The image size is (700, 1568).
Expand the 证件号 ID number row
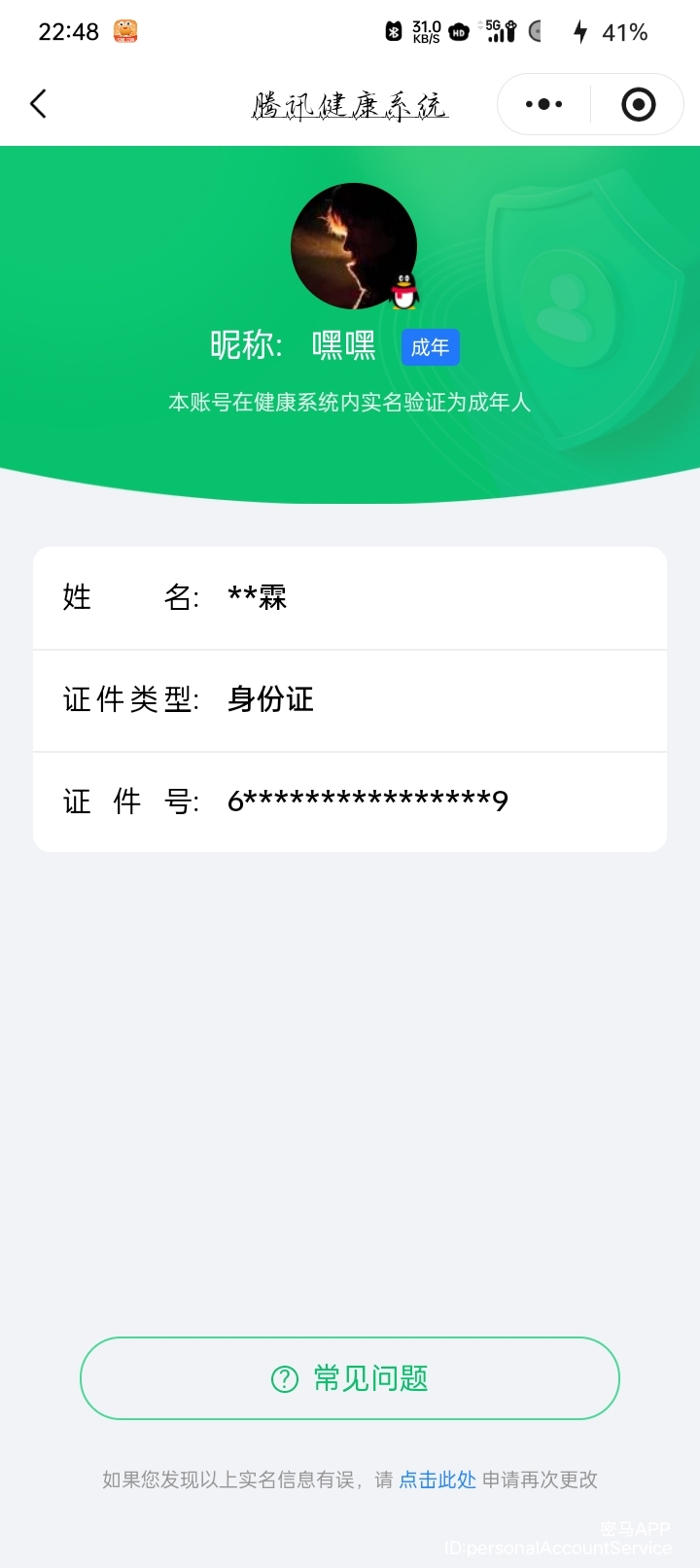tap(350, 801)
